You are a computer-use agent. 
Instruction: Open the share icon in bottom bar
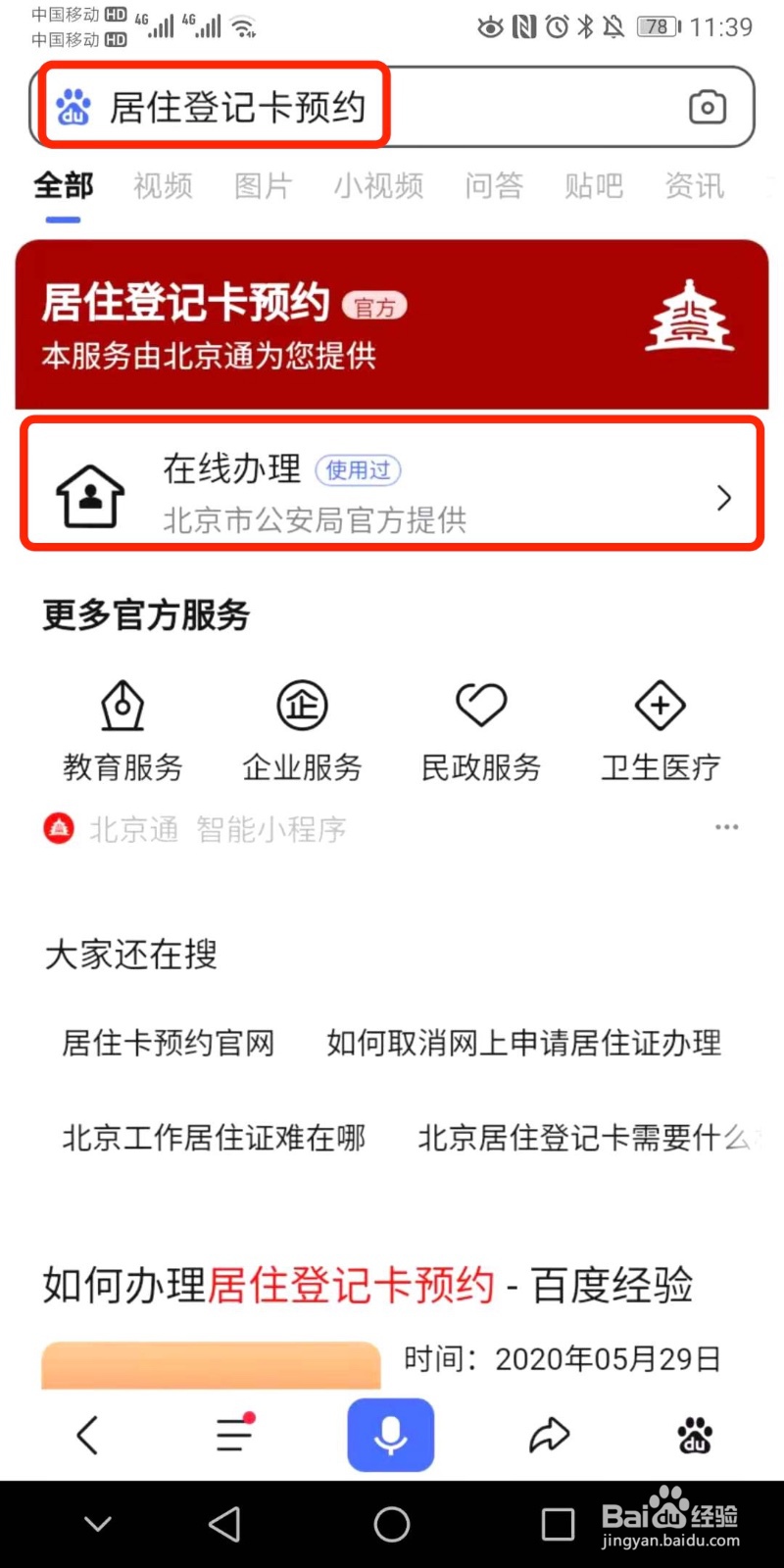tap(548, 1433)
